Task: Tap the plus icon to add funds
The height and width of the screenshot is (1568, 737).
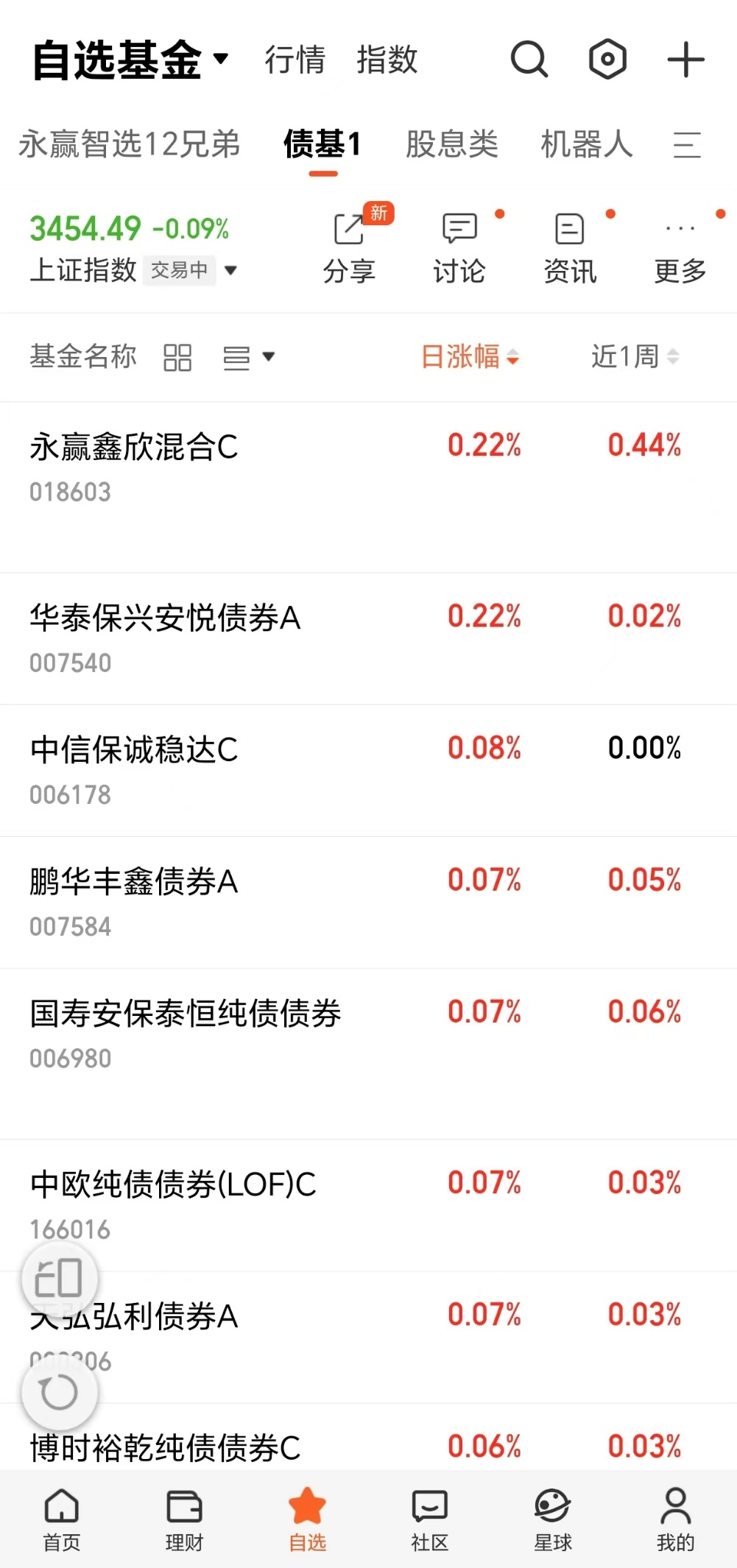Action: (x=685, y=59)
